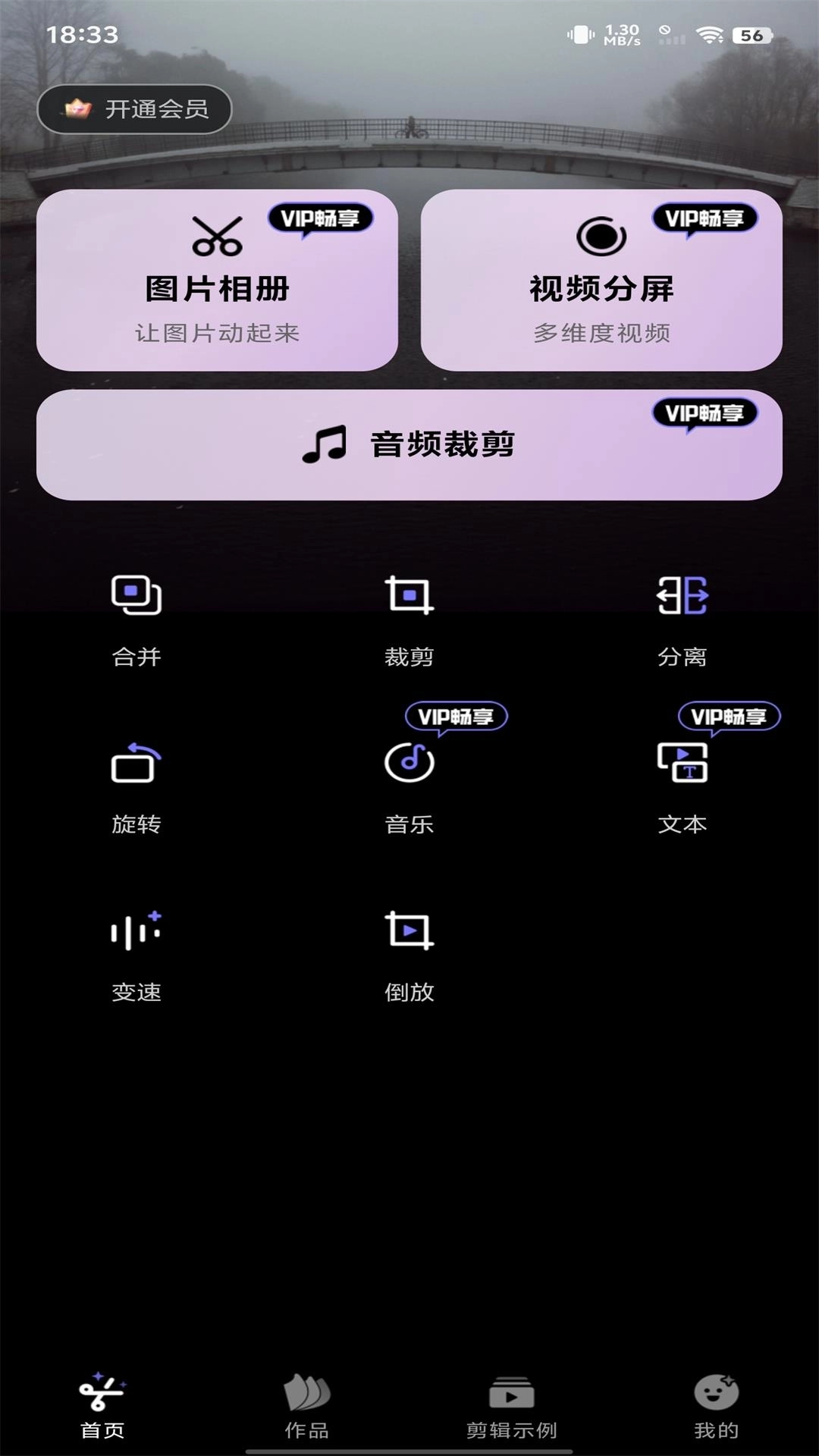Click the music note icon in 音频裁剪
Screen dimensions: 819x1456
tap(325, 446)
